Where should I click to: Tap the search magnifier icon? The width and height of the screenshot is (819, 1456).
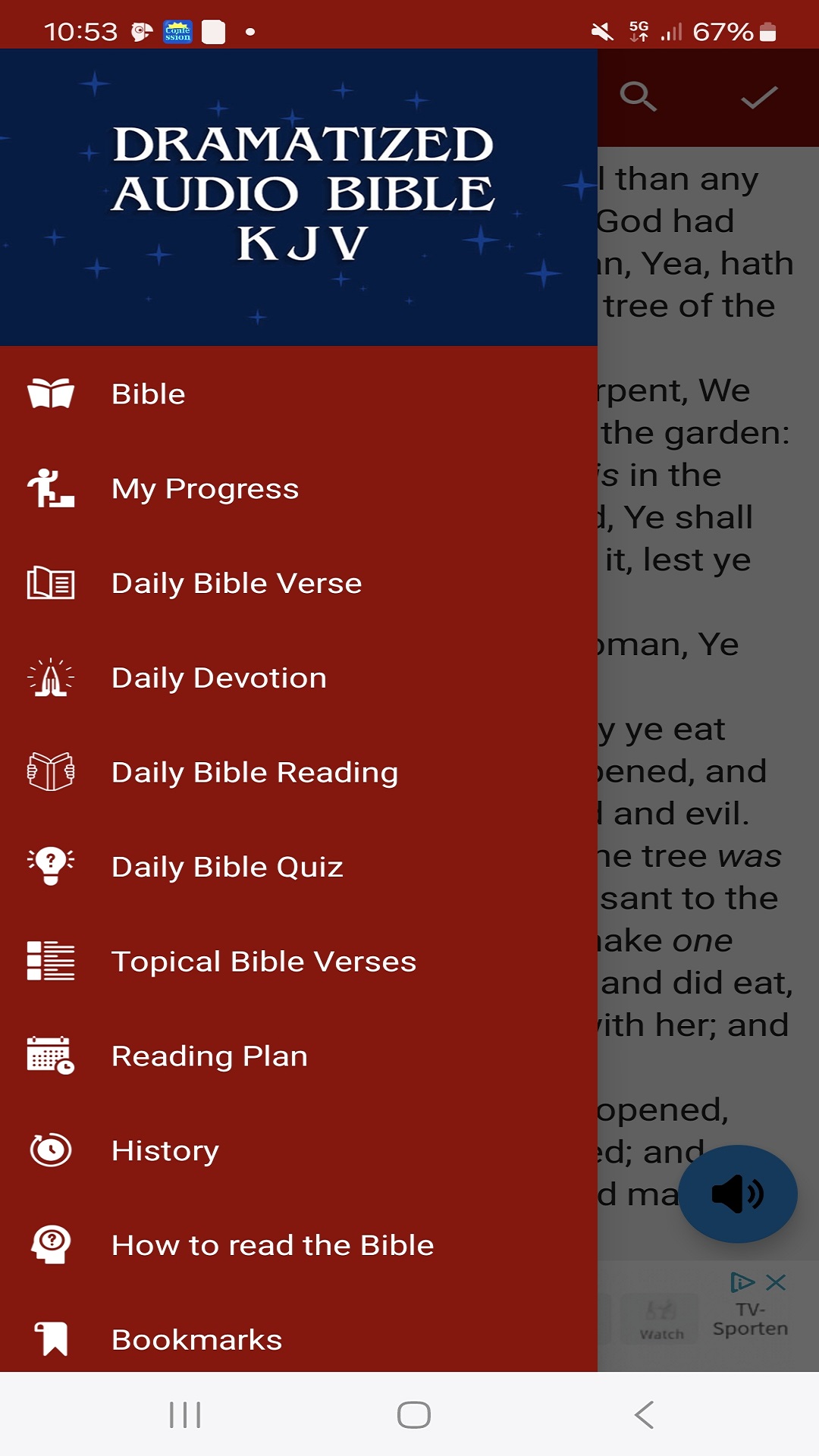(638, 97)
